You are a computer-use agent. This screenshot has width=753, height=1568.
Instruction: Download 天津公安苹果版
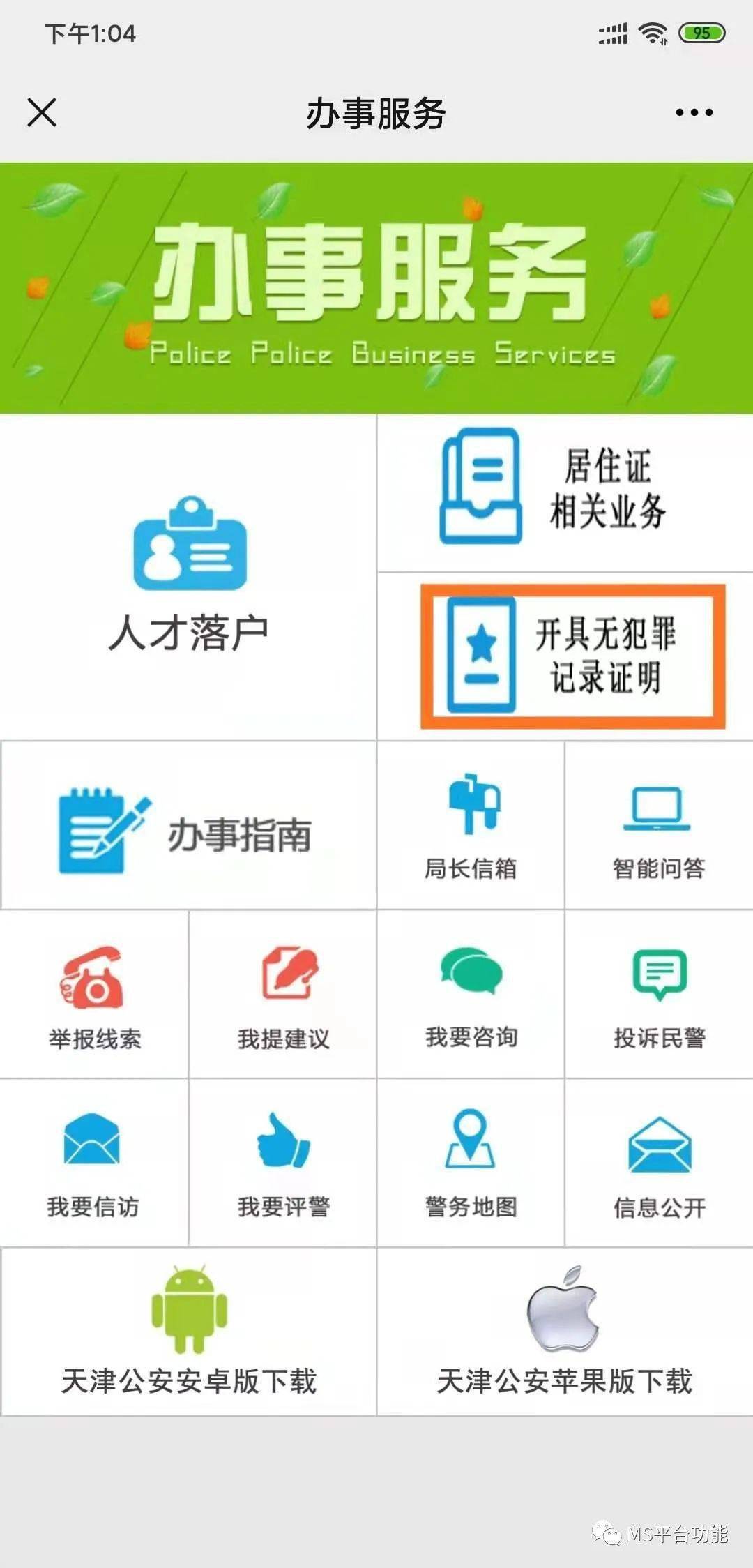(x=565, y=1332)
